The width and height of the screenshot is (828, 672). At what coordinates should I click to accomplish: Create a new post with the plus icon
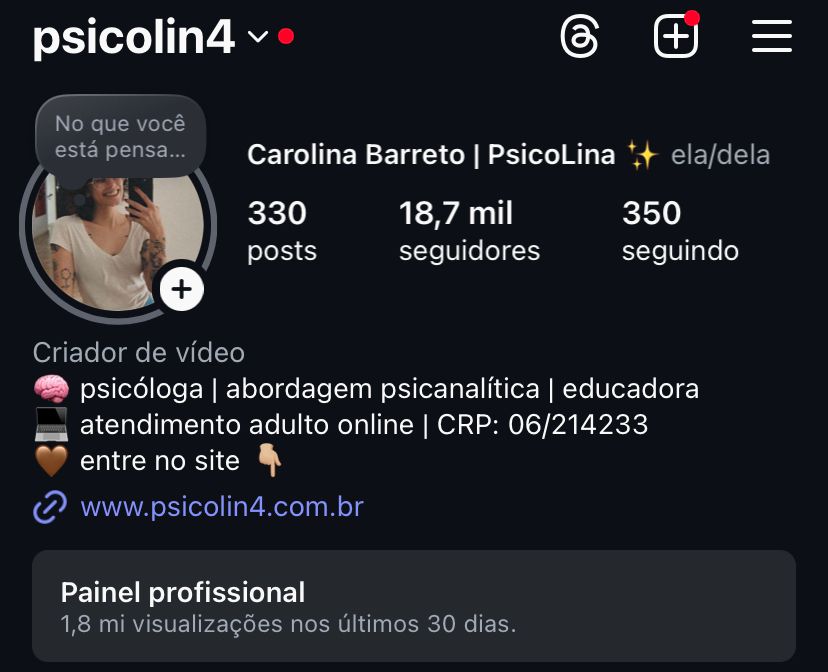pos(675,38)
